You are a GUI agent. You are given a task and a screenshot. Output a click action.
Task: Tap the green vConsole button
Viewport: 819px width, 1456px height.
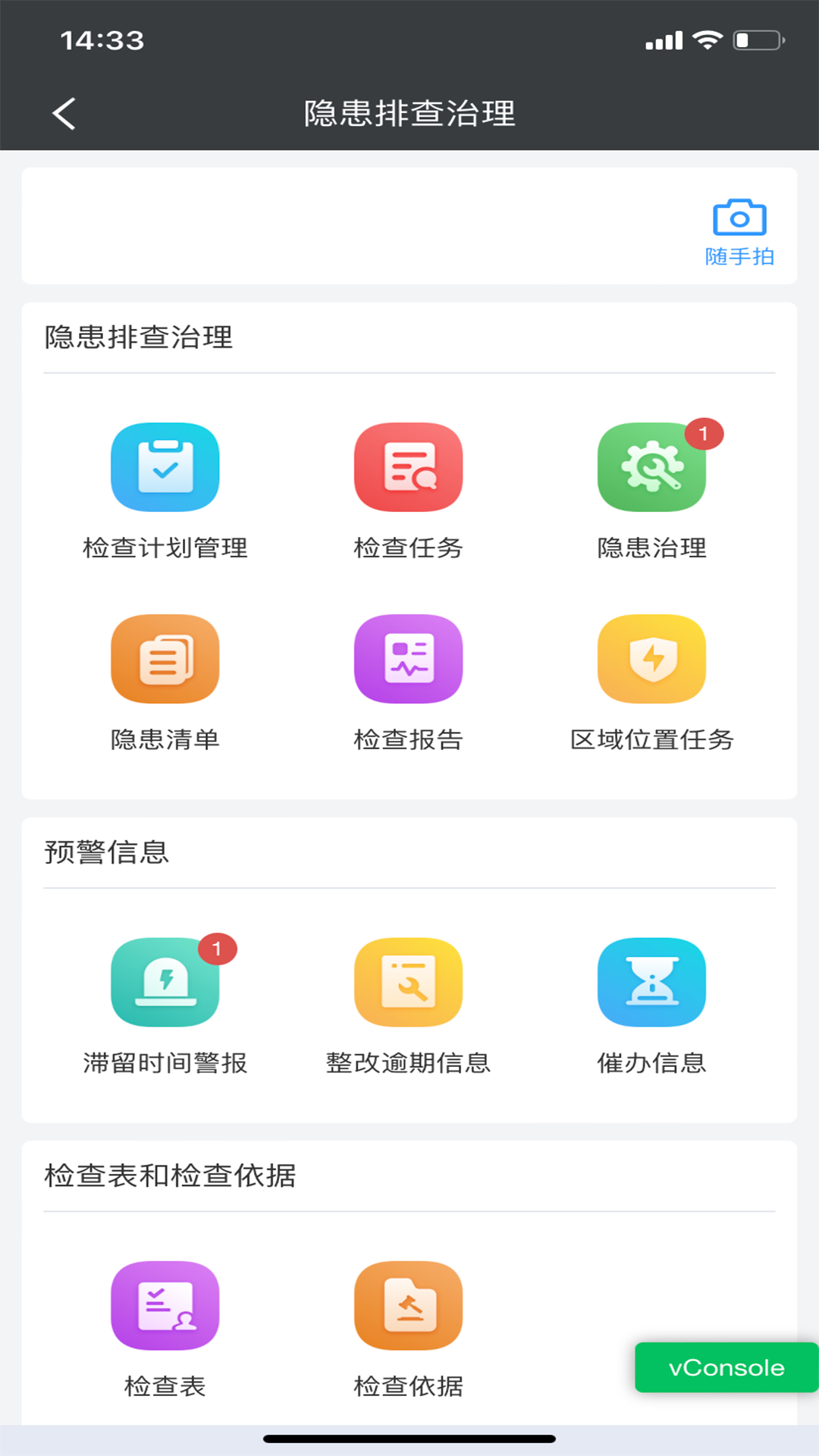[726, 1367]
